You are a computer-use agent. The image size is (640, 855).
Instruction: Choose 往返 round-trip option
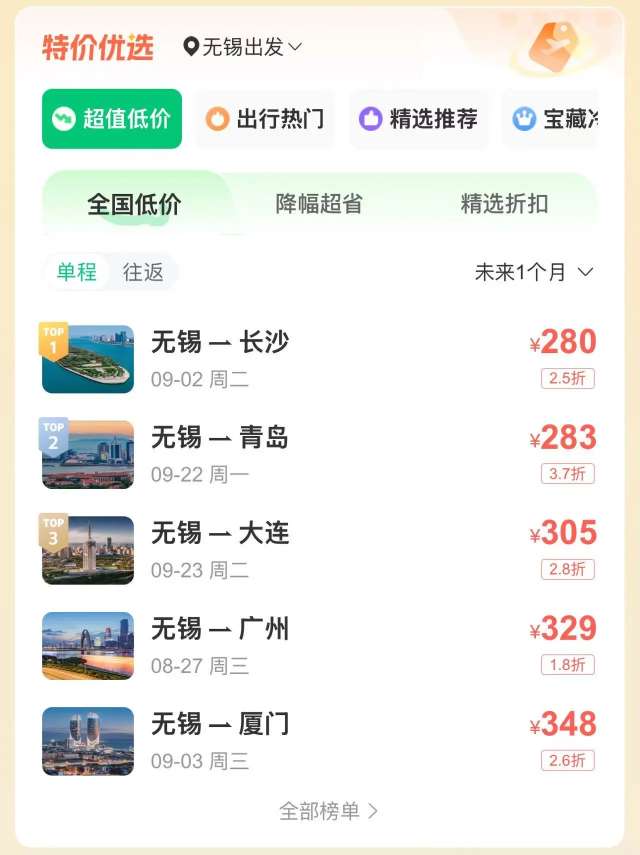(x=143, y=272)
